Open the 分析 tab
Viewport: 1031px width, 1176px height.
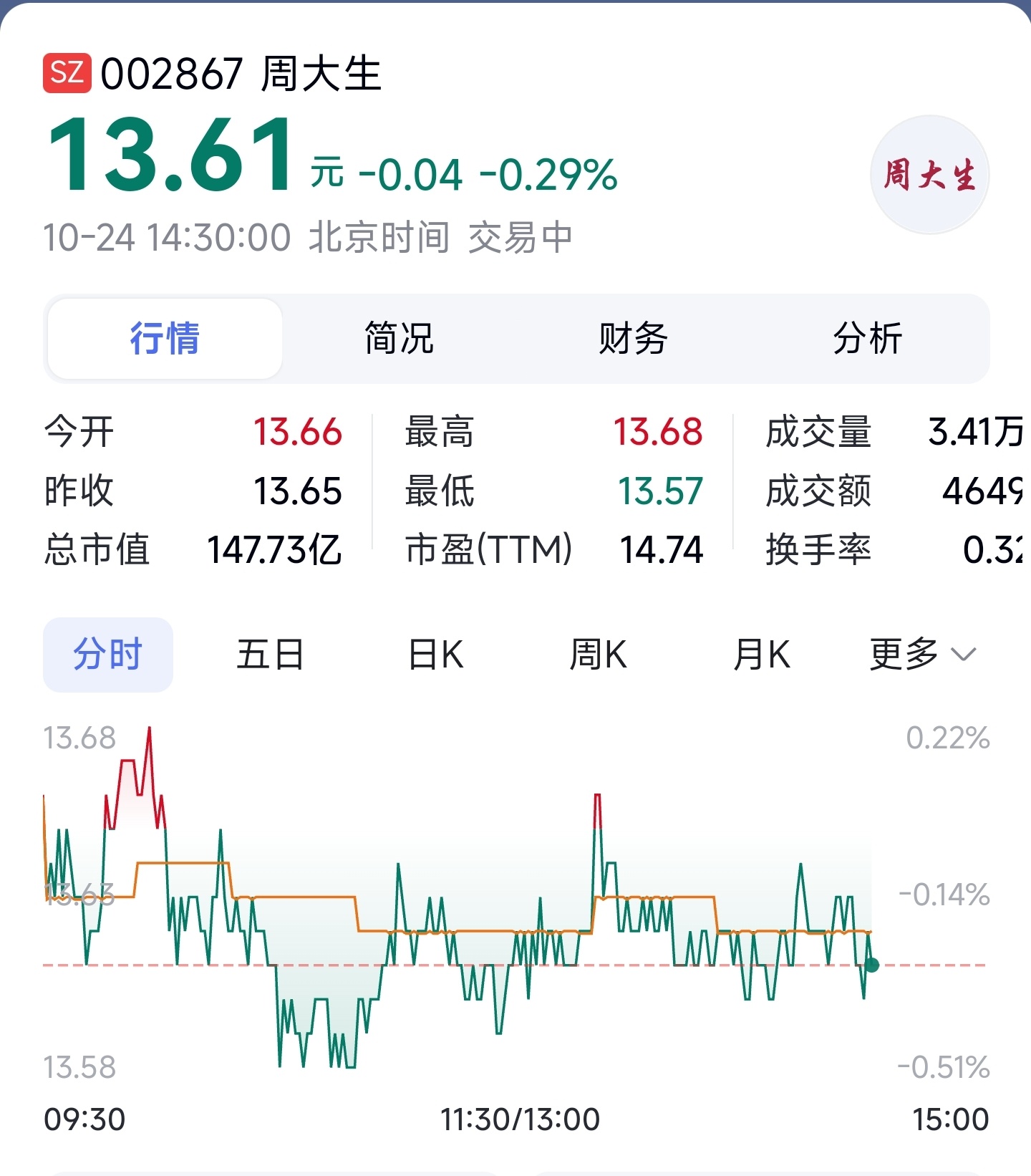click(867, 338)
